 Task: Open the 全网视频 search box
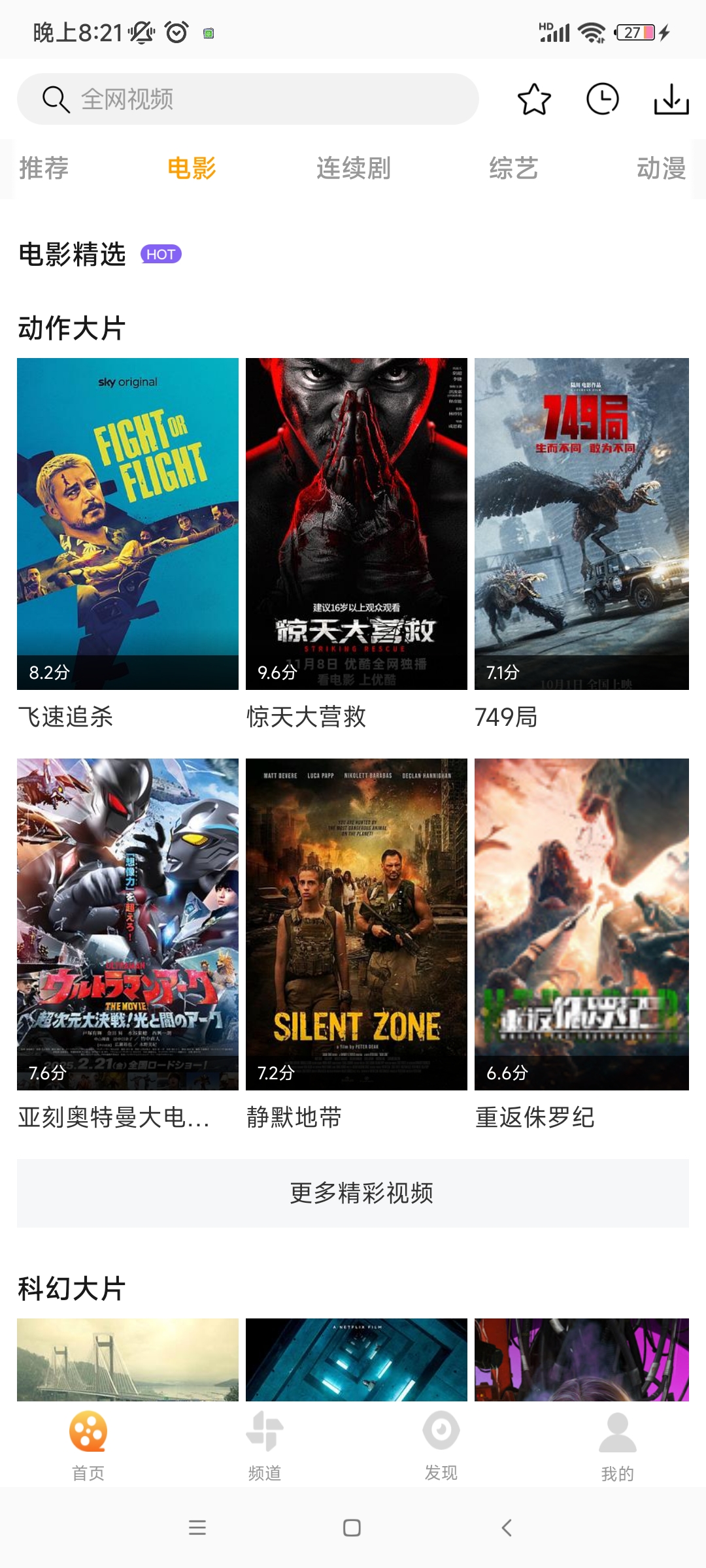tap(248, 99)
